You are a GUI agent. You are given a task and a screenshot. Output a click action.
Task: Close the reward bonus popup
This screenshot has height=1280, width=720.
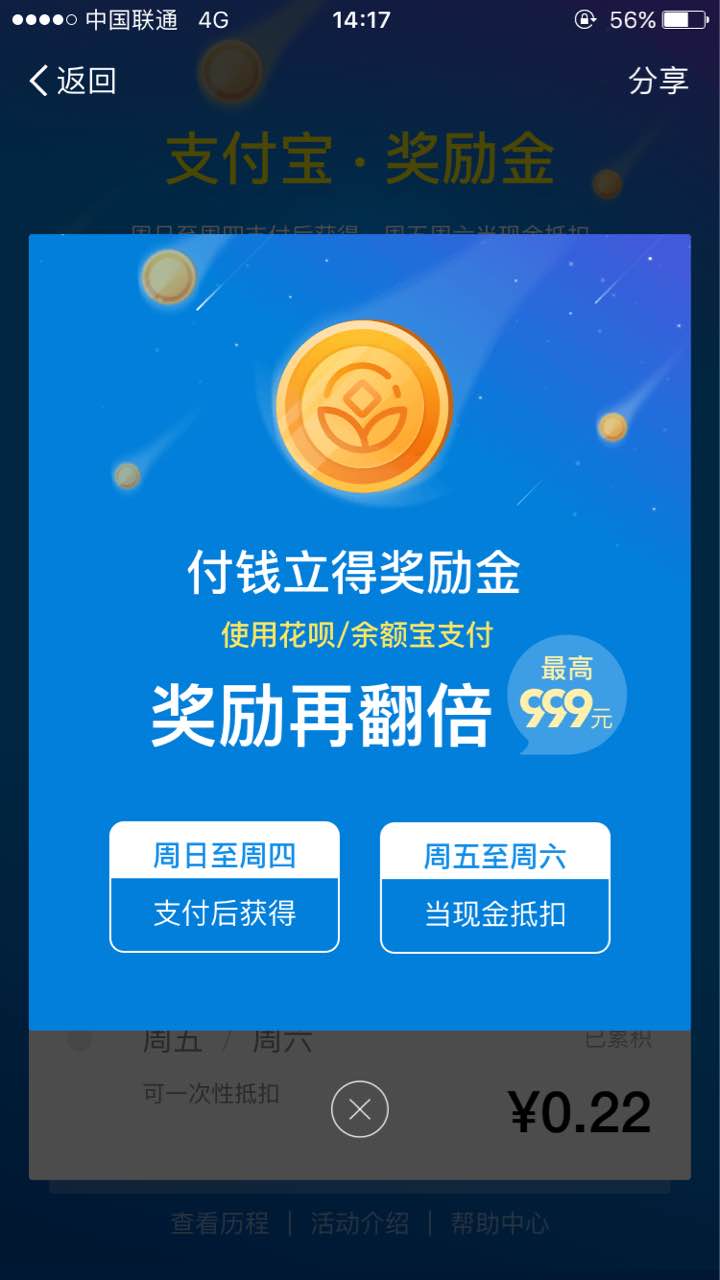click(x=360, y=1109)
